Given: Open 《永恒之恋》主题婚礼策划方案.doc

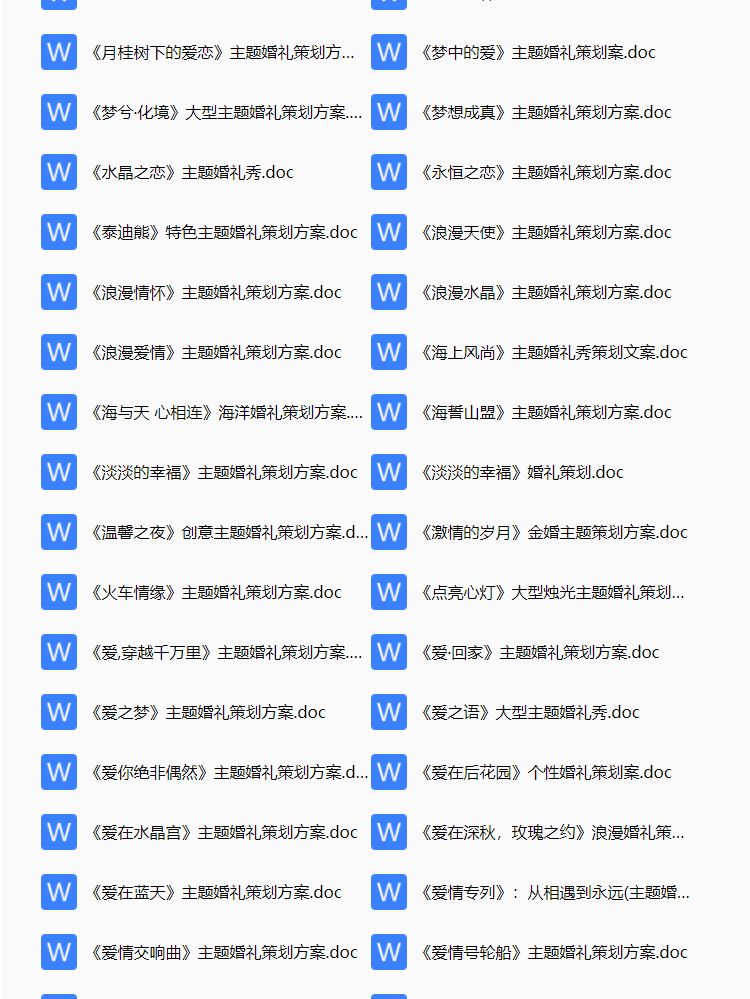Looking at the screenshot, I should (x=545, y=172).
